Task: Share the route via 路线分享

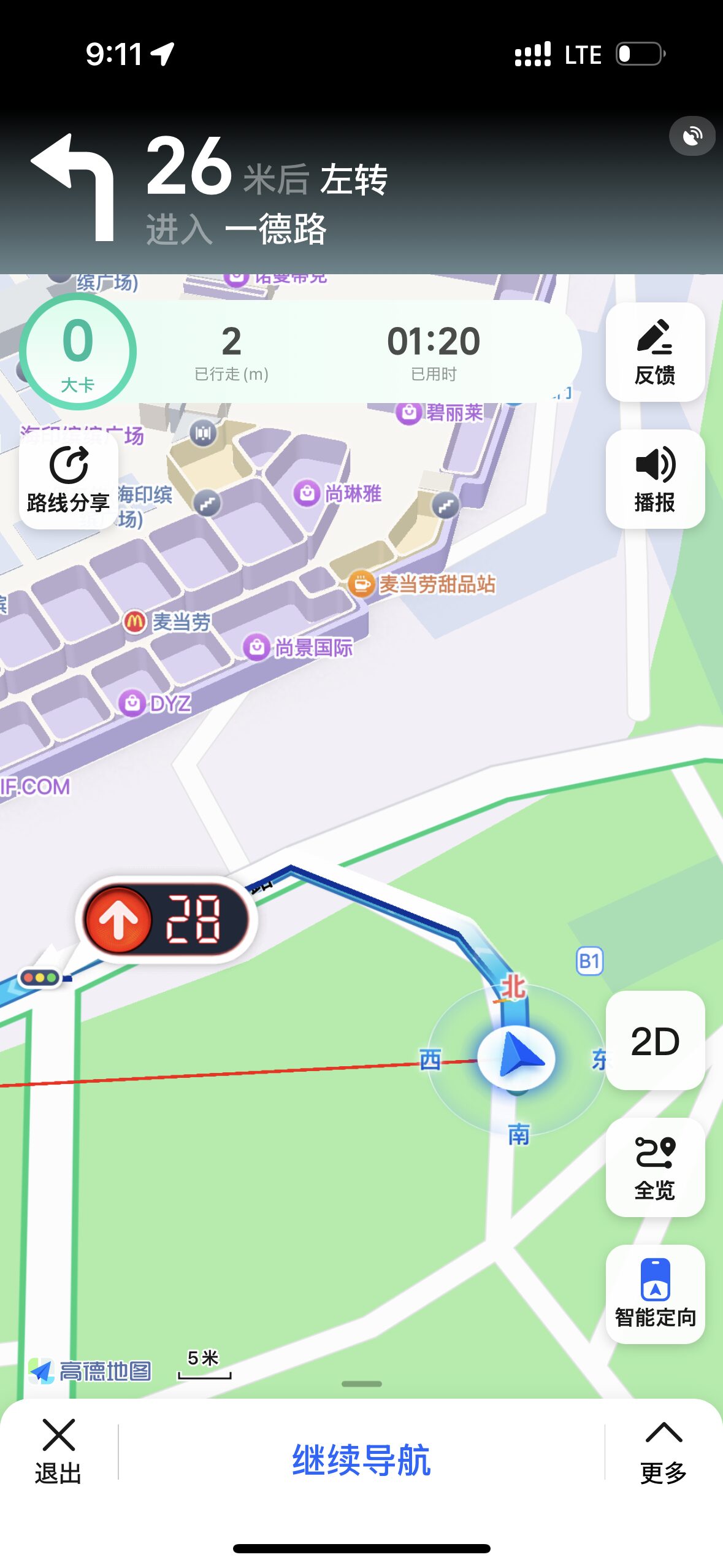Action: tap(68, 479)
